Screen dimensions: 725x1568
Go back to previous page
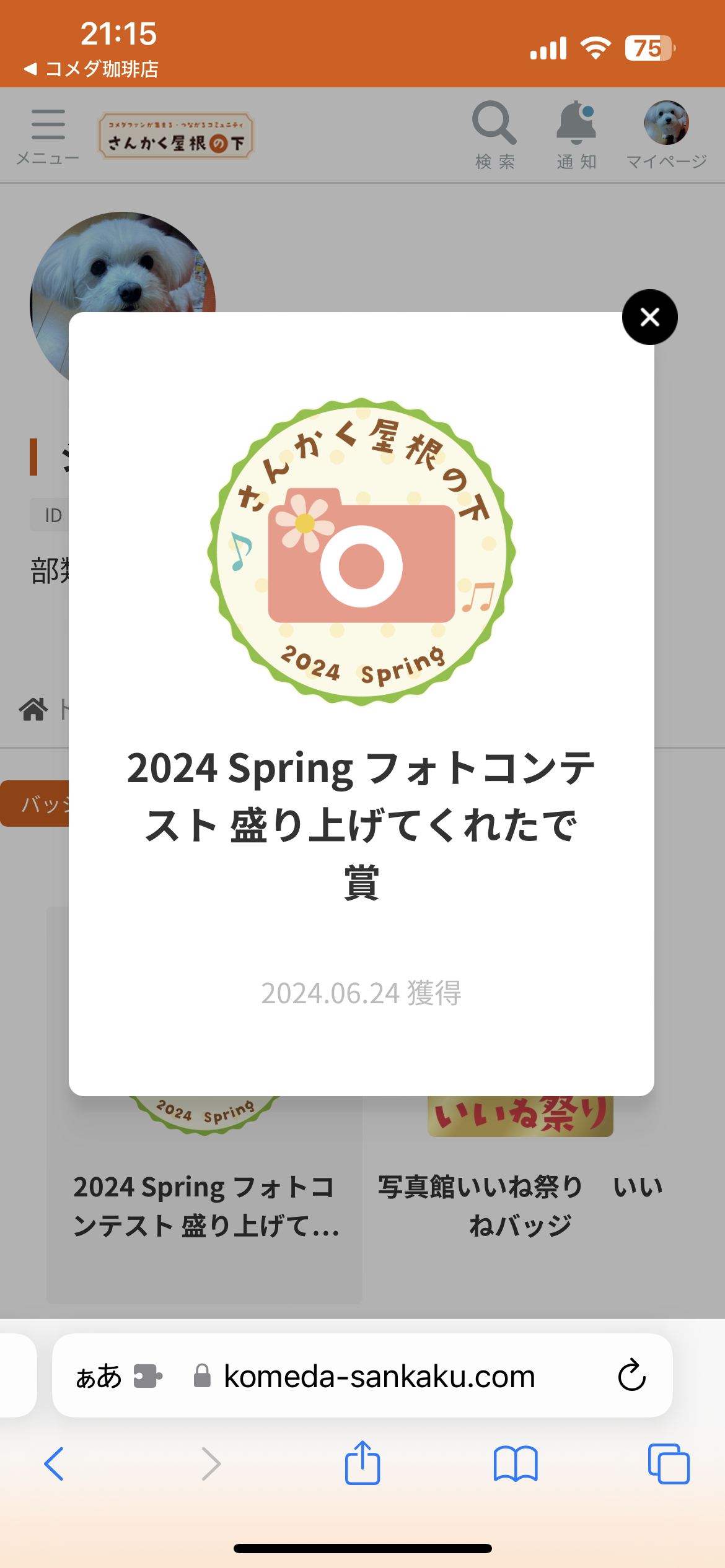[54, 1464]
